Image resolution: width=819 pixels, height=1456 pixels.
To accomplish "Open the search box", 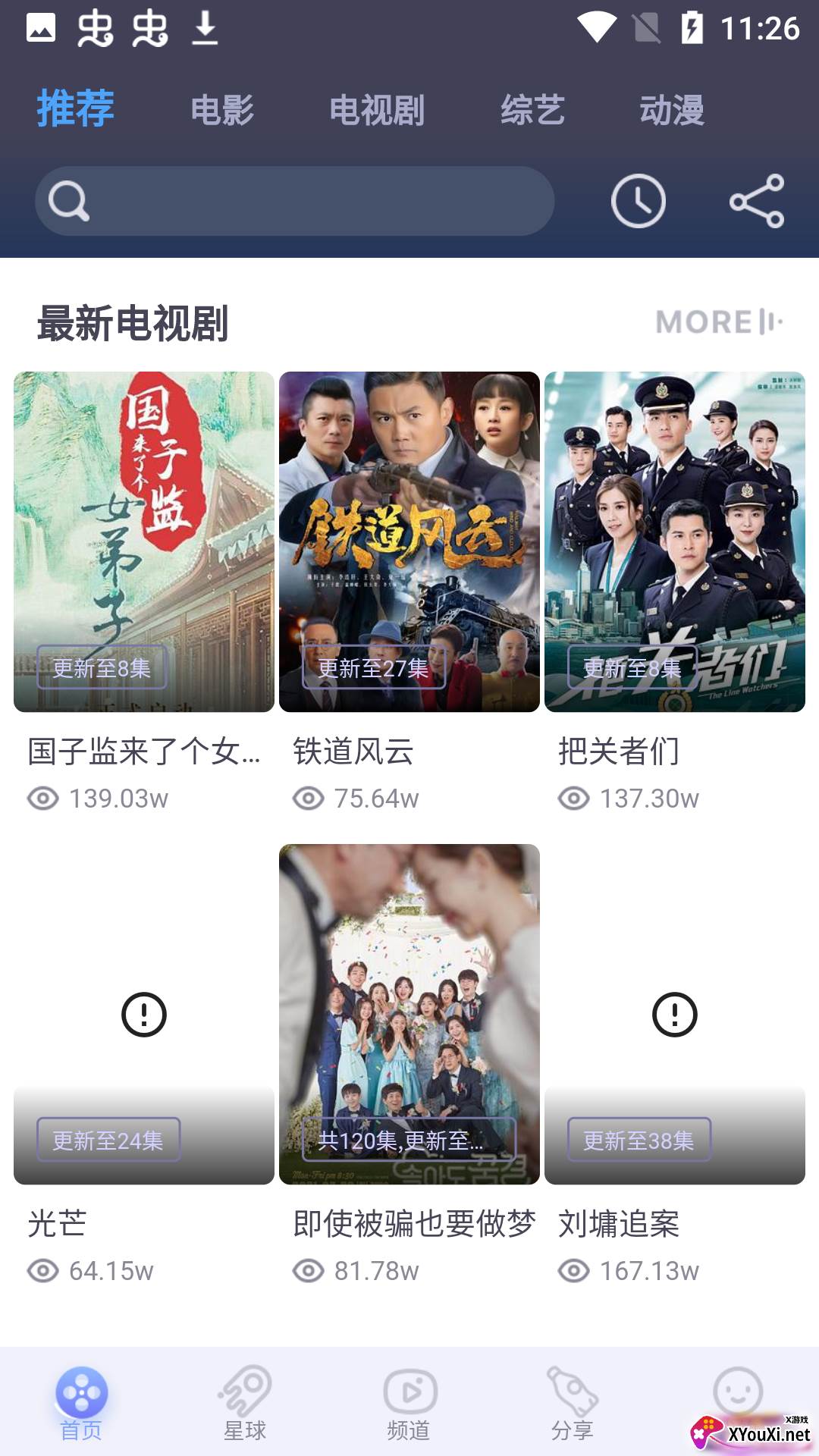I will click(294, 201).
